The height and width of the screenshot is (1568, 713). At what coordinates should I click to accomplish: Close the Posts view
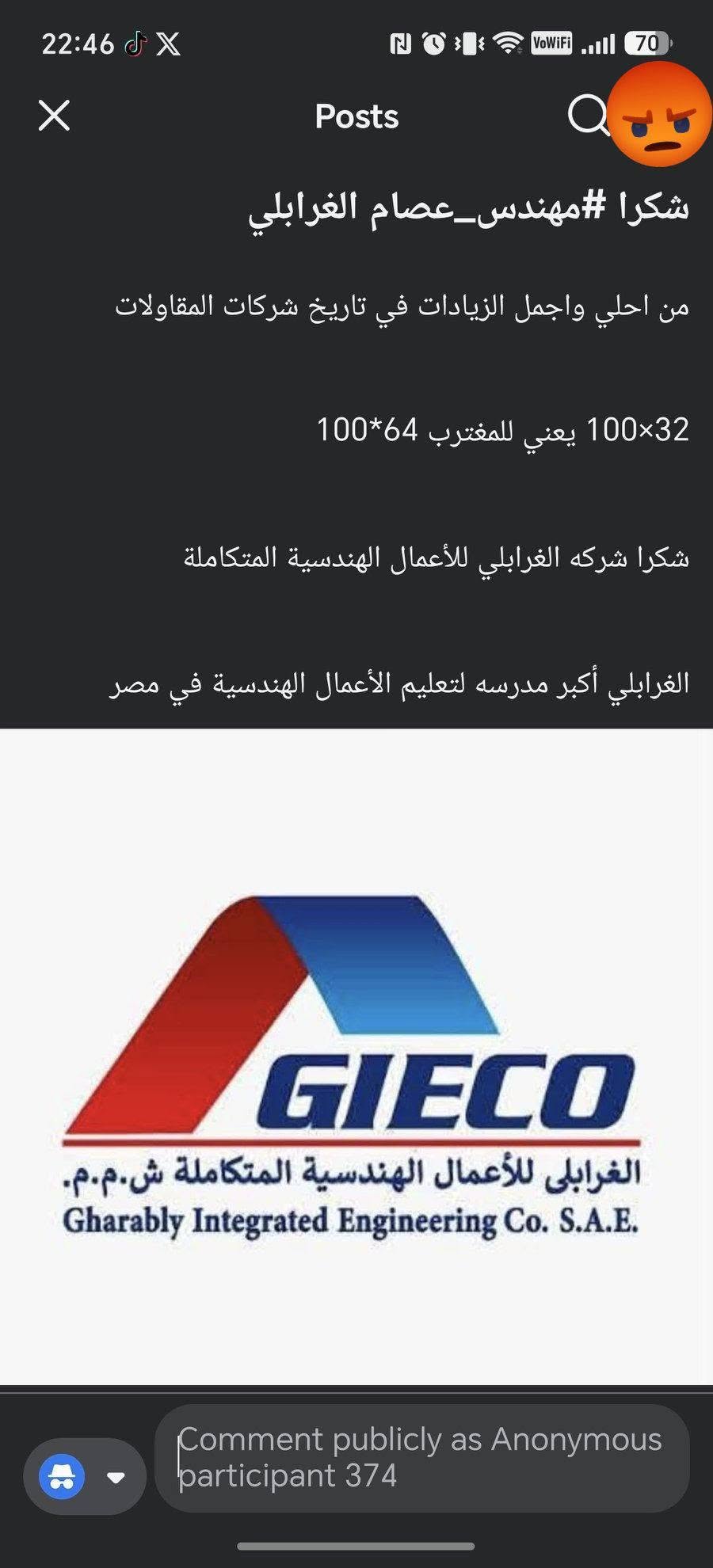pyautogui.click(x=55, y=116)
